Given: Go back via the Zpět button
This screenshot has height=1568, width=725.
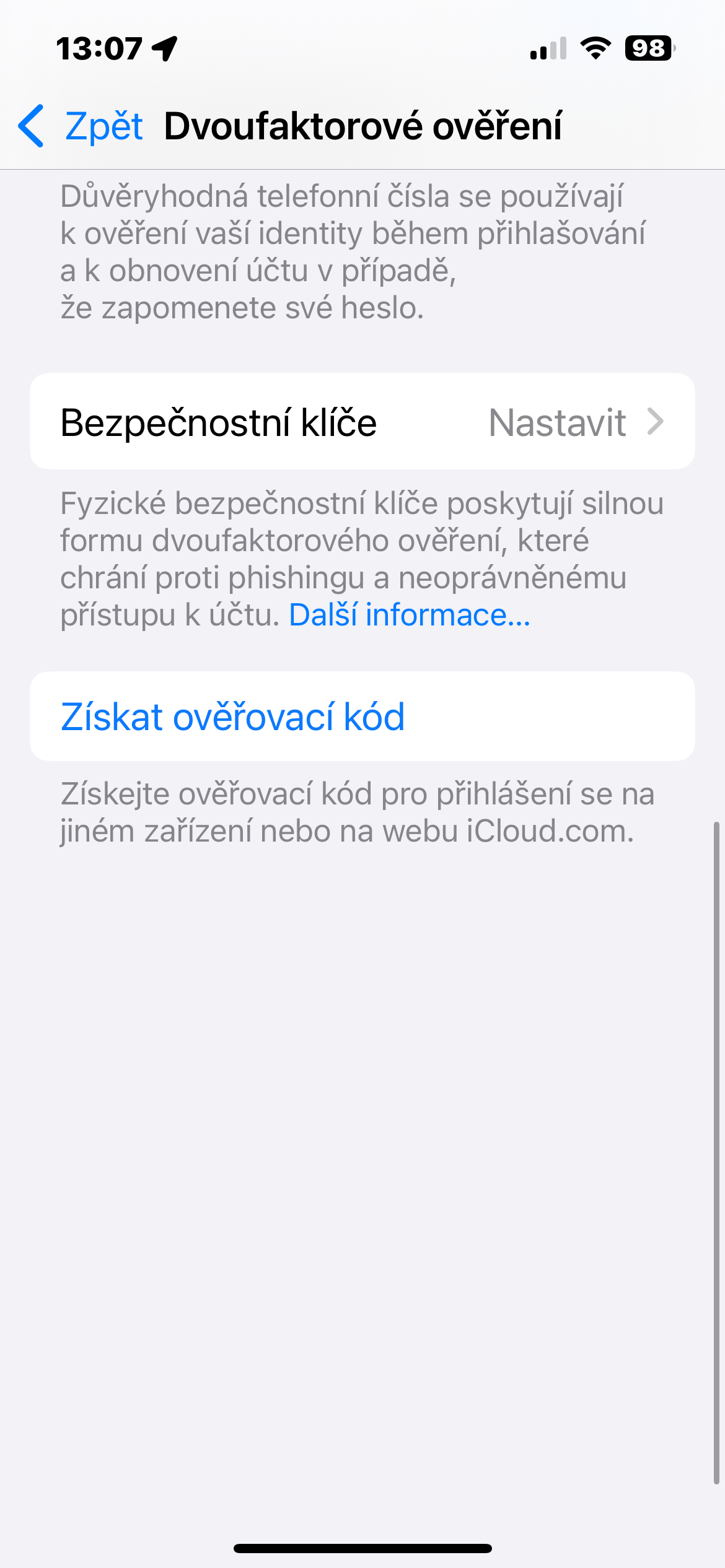Looking at the screenshot, I should (x=81, y=126).
